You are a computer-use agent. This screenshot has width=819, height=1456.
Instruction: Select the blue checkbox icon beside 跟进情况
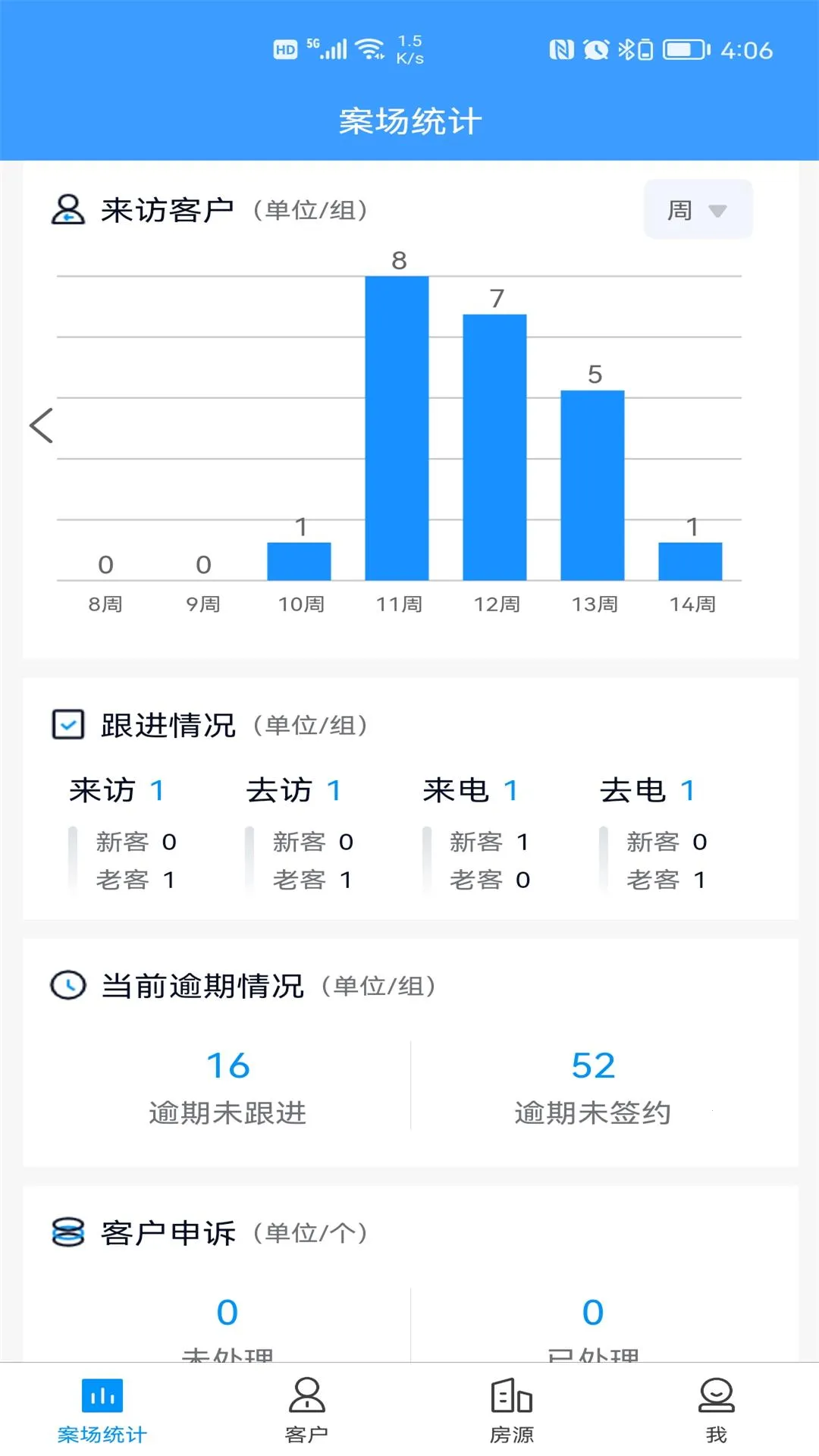point(67,725)
